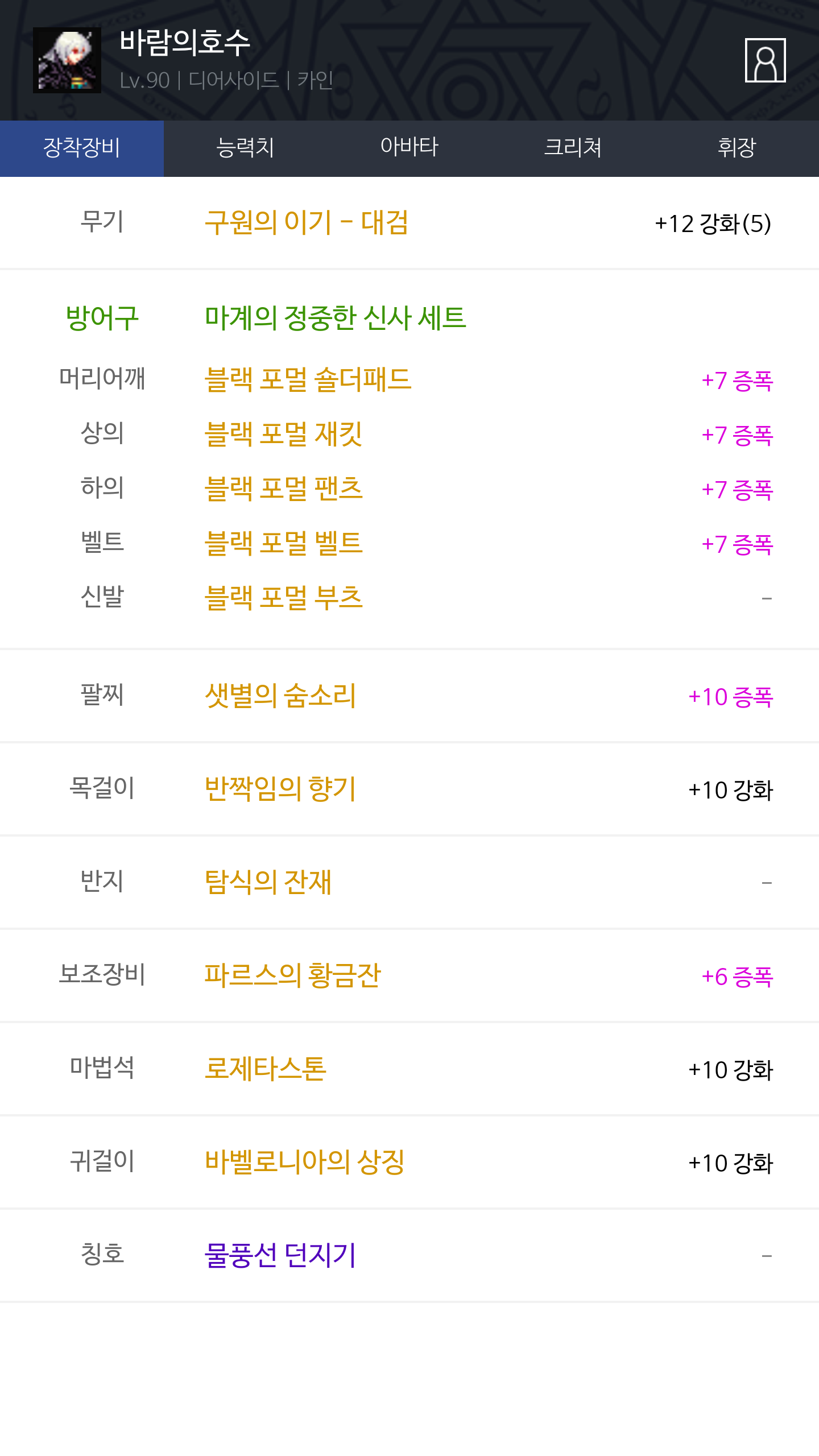Open 블랙 포멀 숄더패드 details
The image size is (819, 1456).
pyautogui.click(x=308, y=379)
